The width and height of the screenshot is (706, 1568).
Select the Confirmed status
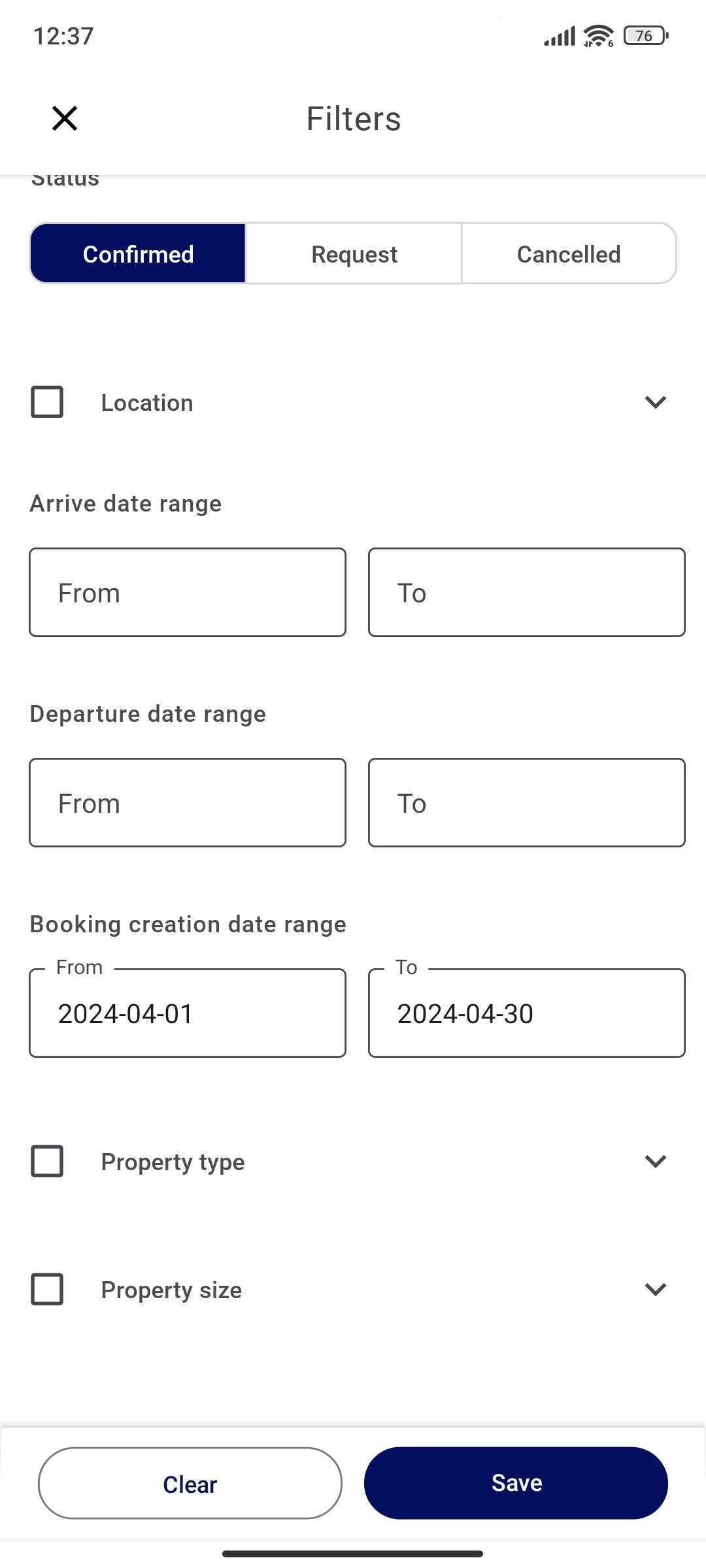[138, 254]
